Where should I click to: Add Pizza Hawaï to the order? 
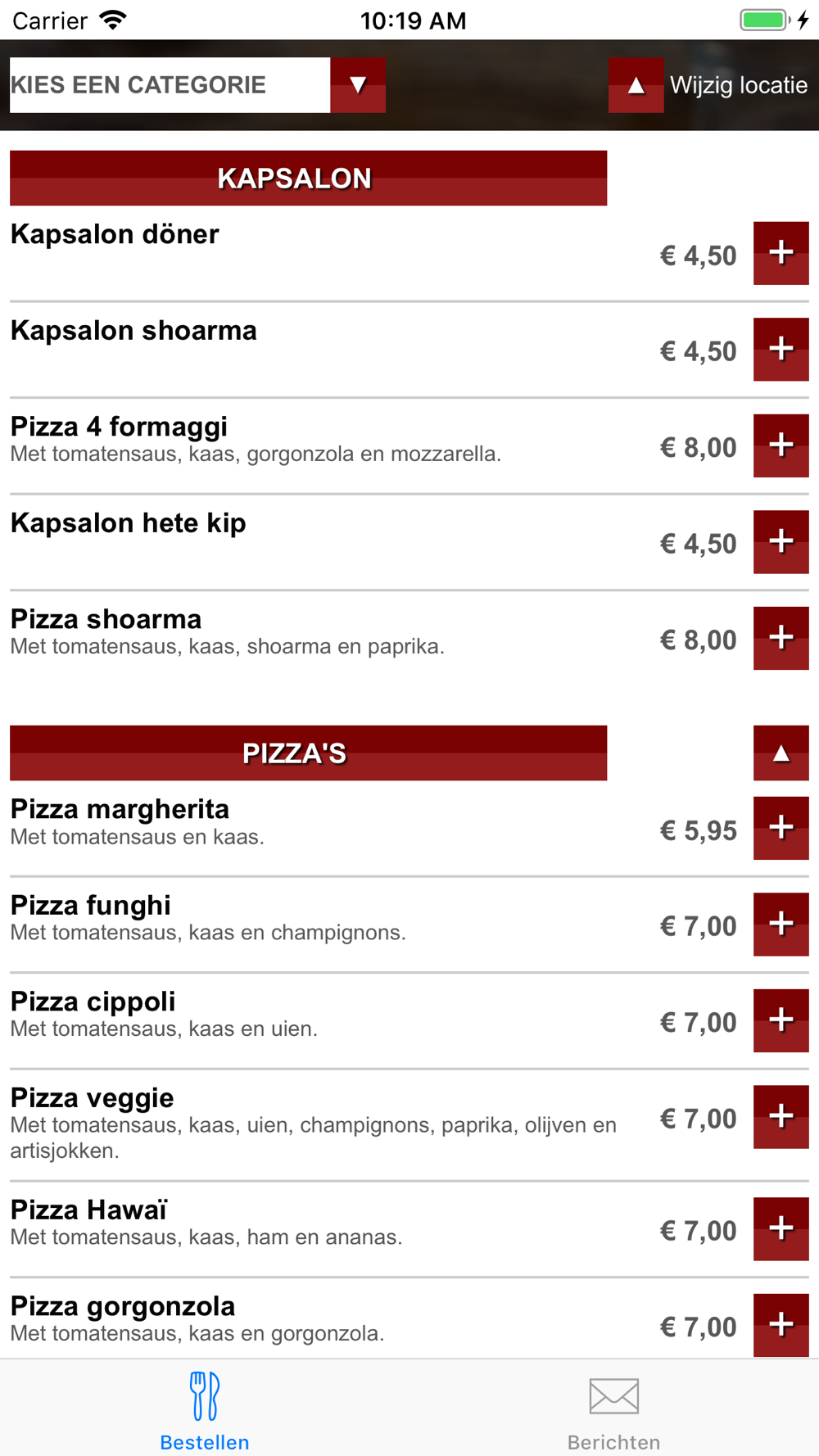(781, 1229)
